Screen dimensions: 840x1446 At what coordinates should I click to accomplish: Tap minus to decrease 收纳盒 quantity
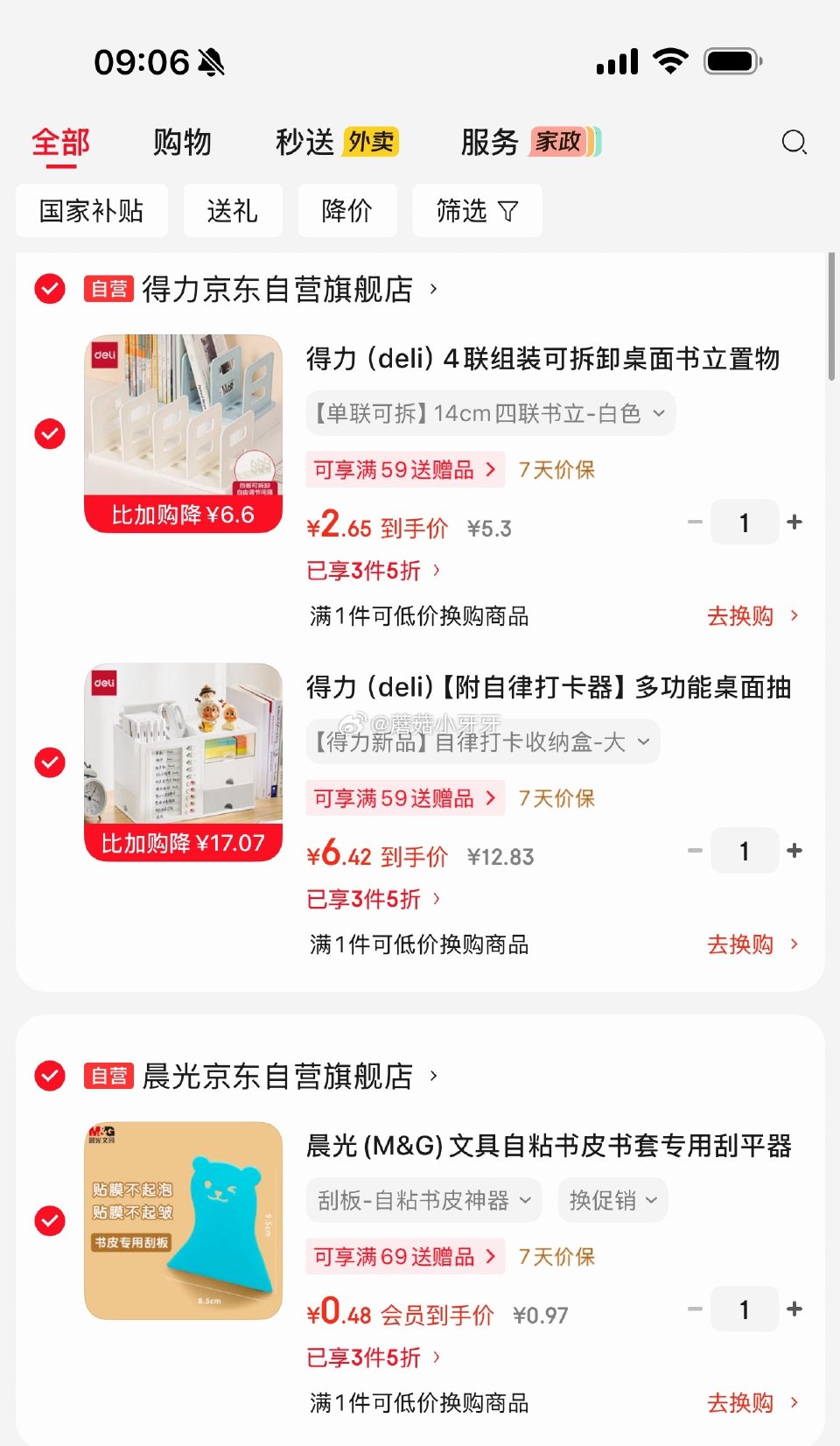click(x=694, y=850)
